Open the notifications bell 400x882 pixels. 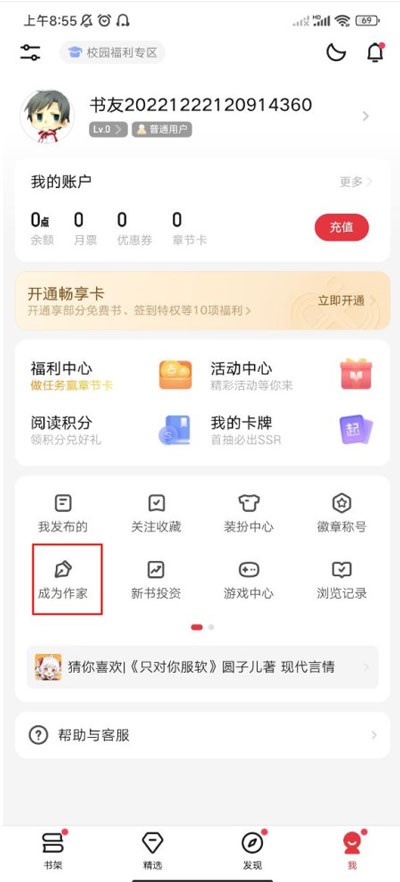pyautogui.click(x=375, y=52)
